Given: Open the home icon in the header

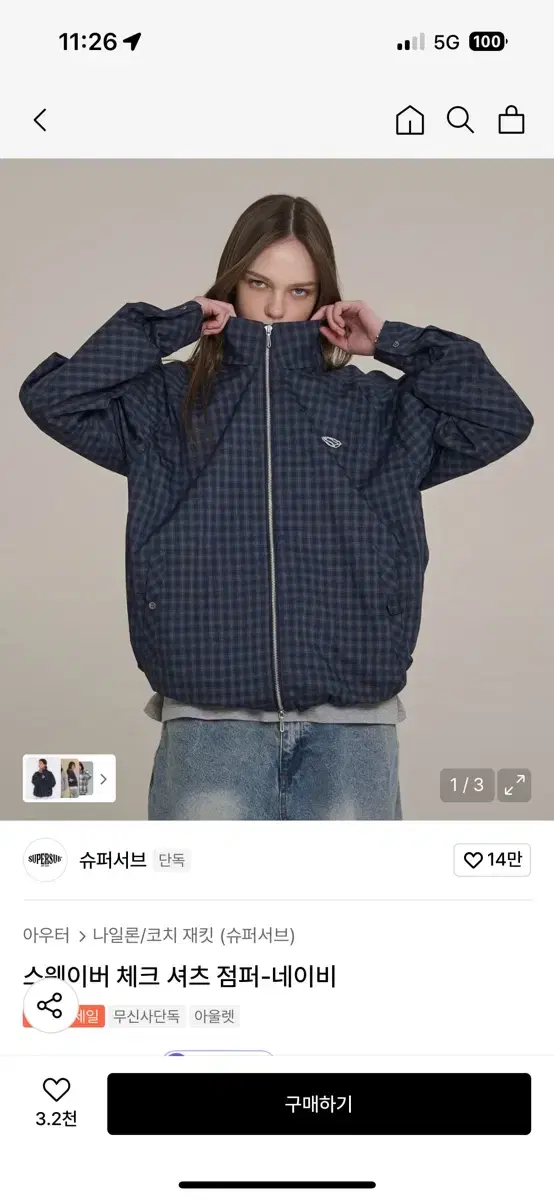Looking at the screenshot, I should tap(410, 121).
